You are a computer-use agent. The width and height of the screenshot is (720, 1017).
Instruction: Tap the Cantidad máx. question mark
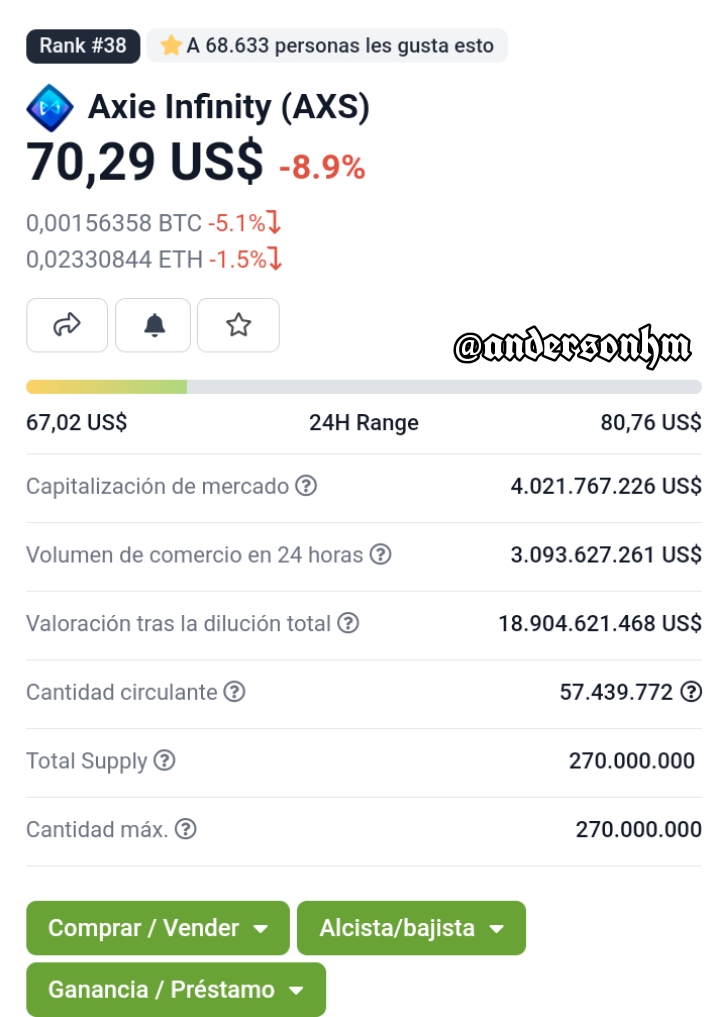pyautogui.click(x=186, y=829)
